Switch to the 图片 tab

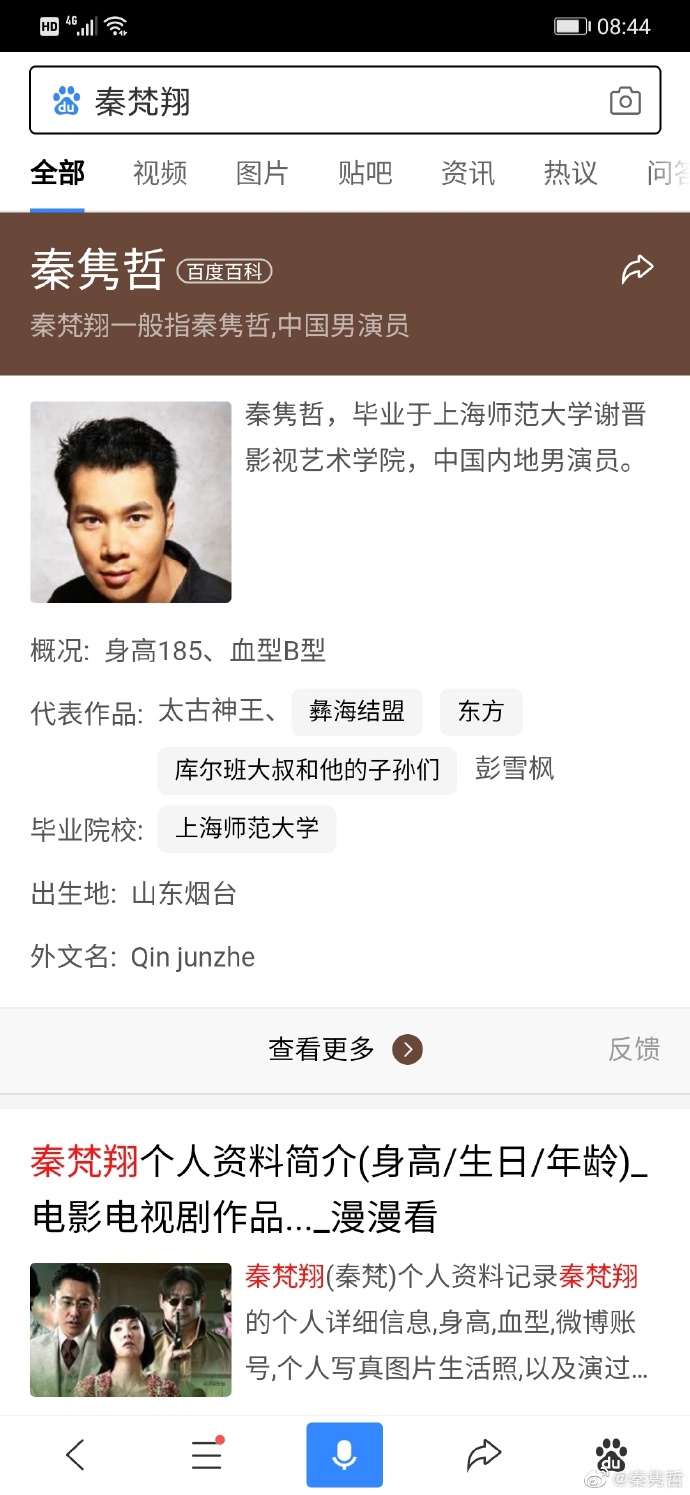pyautogui.click(x=262, y=173)
